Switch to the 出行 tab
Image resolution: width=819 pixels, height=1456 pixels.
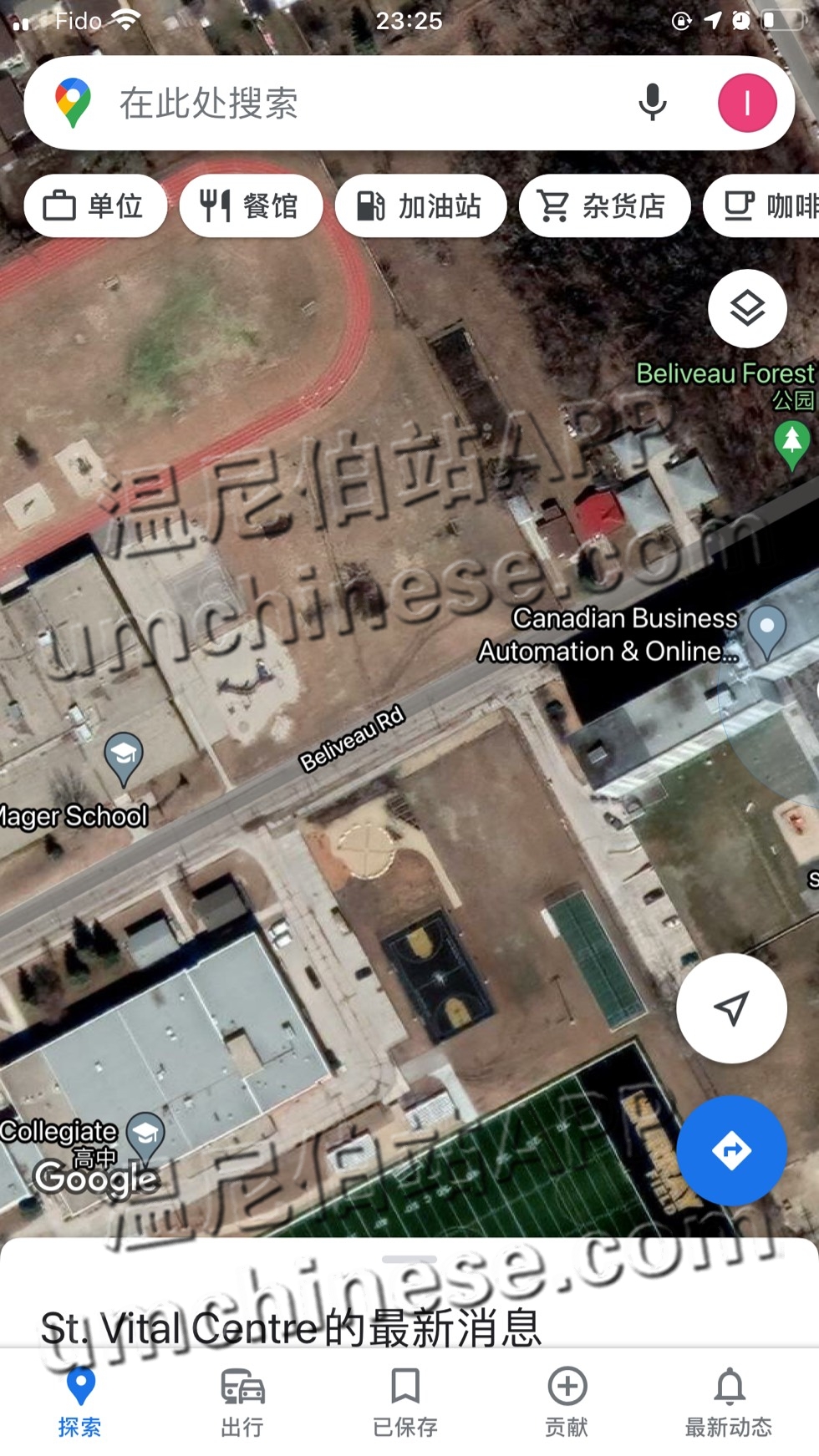pyautogui.click(x=242, y=1403)
